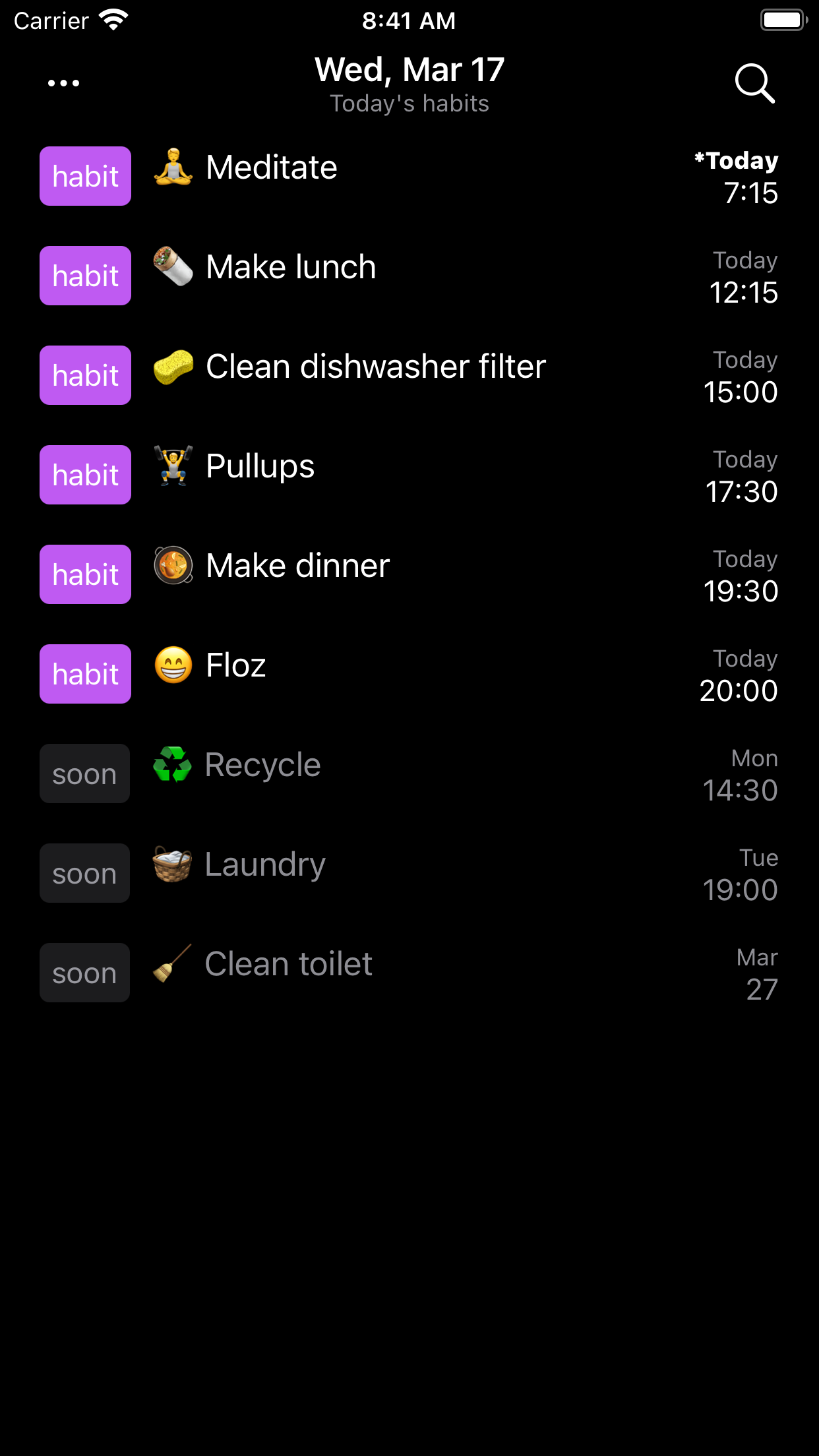Open the search magnifier icon
Viewport: 819px width, 1456px height.
click(x=754, y=84)
